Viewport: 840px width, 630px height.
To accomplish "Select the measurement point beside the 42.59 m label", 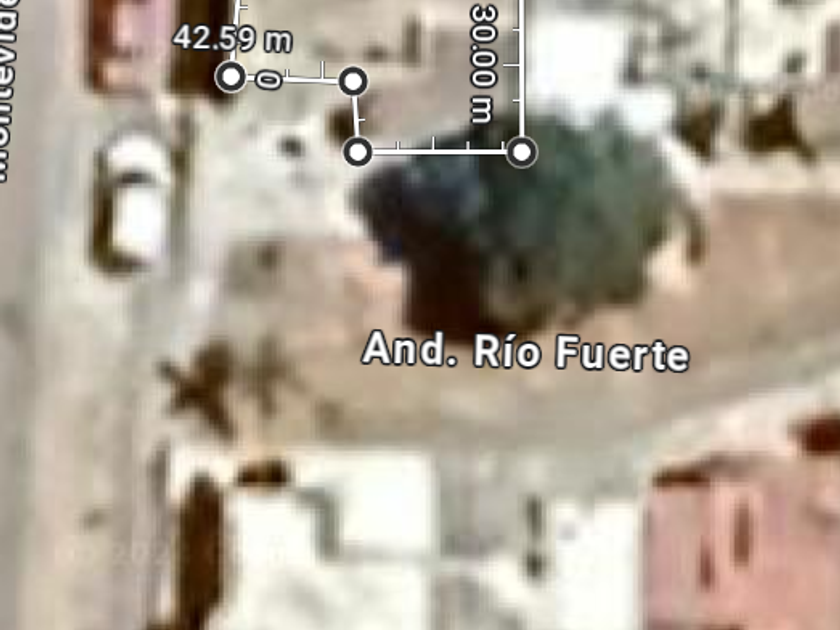I will [x=231, y=77].
